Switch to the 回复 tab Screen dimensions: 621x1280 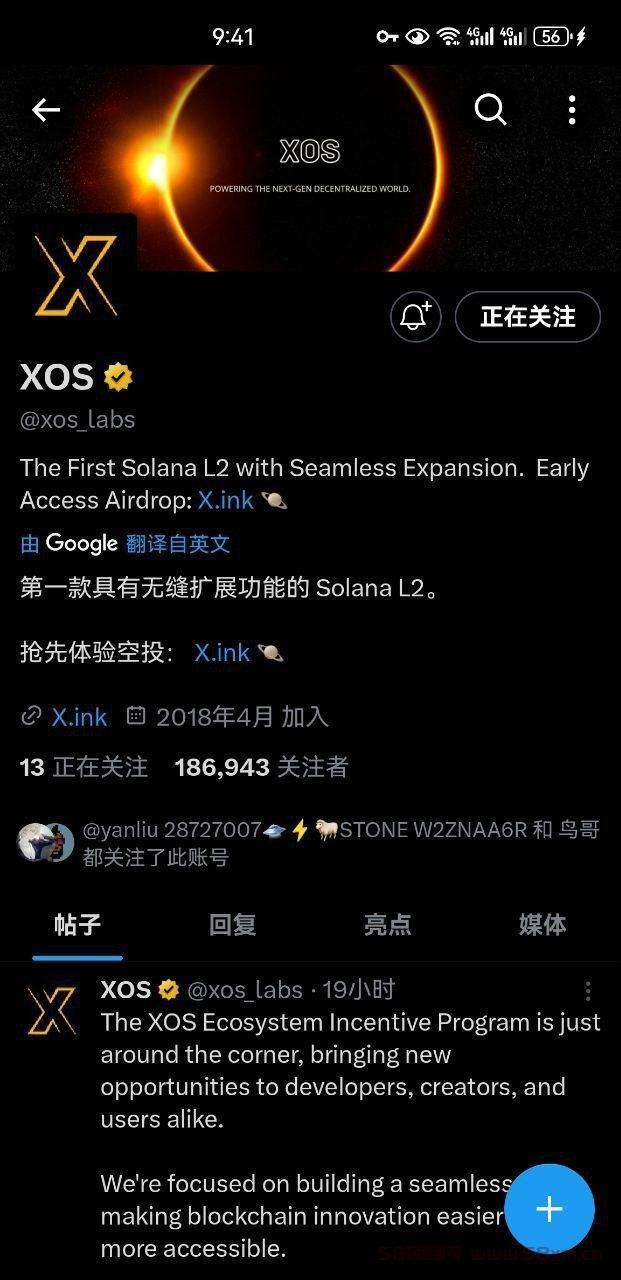pos(232,925)
